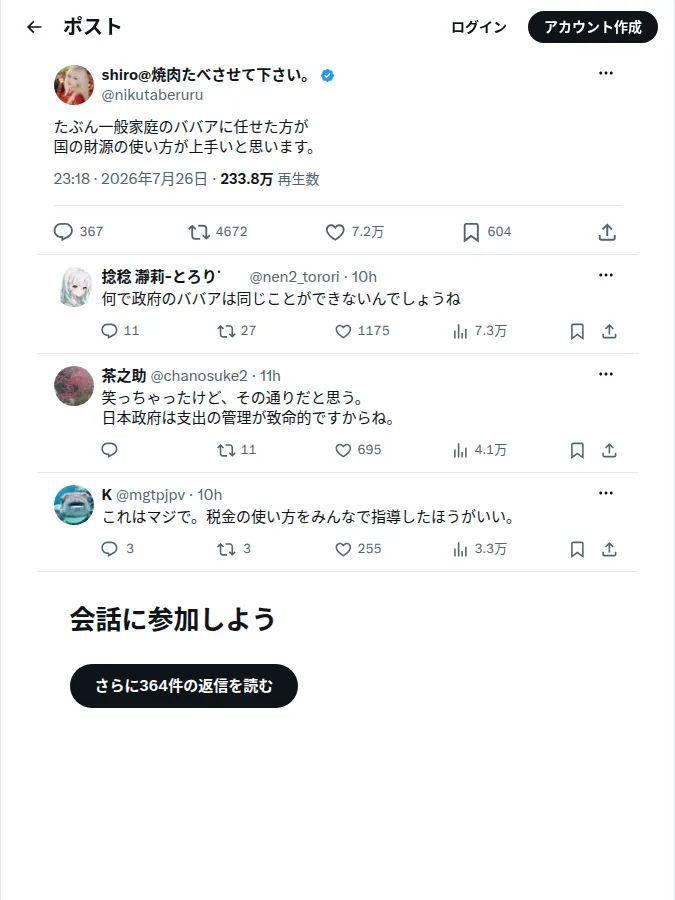Viewport: 675px width, 900px height.
Task: Read 364 more replies
Action: coord(184,686)
